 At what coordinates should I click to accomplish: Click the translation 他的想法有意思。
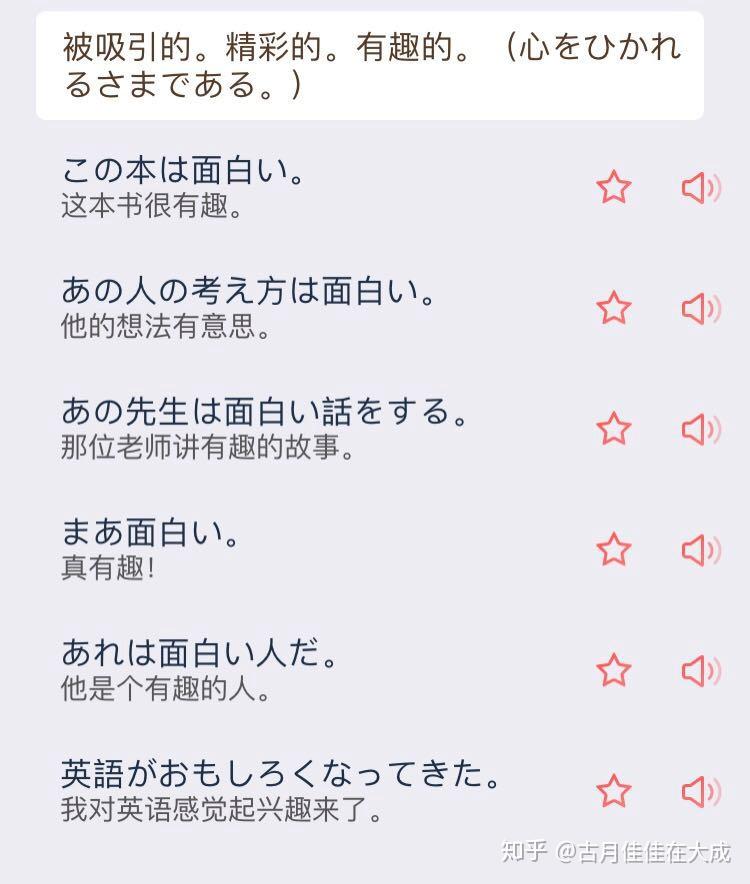coord(145,327)
